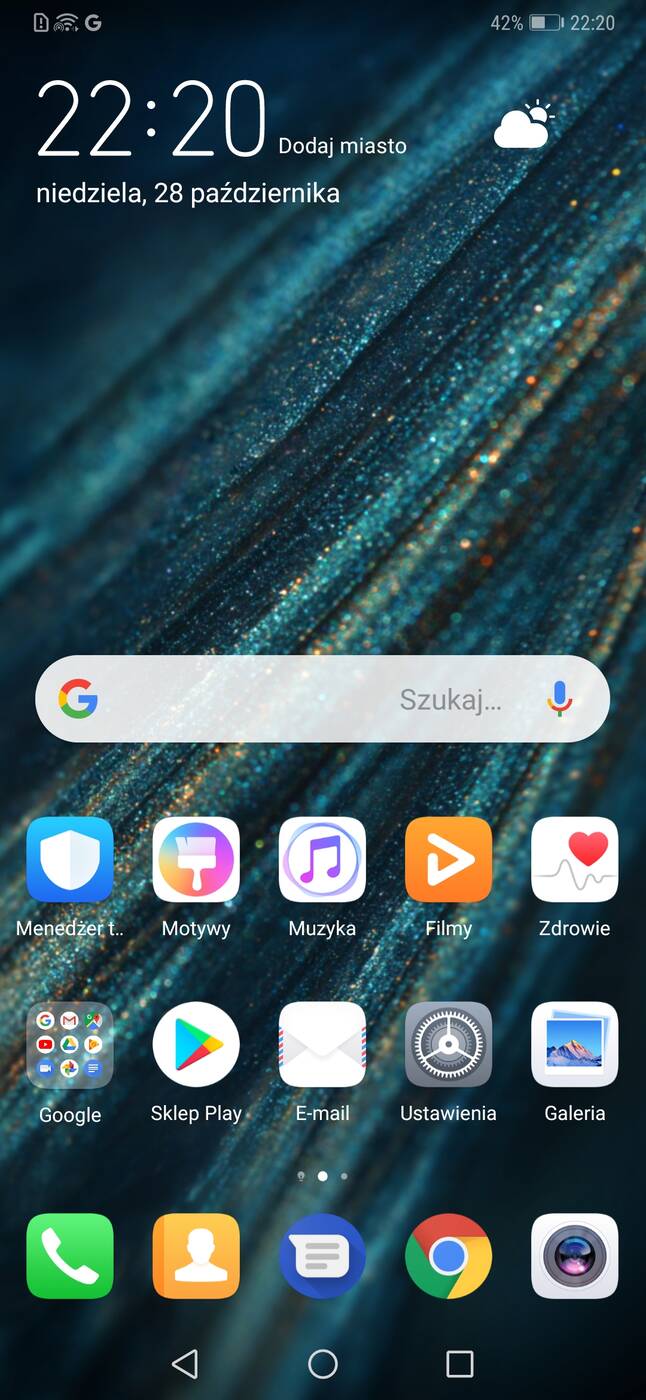This screenshot has width=646, height=1400.
Task: Open the Menedżer telefonu app
Action: pyautogui.click(x=70, y=860)
